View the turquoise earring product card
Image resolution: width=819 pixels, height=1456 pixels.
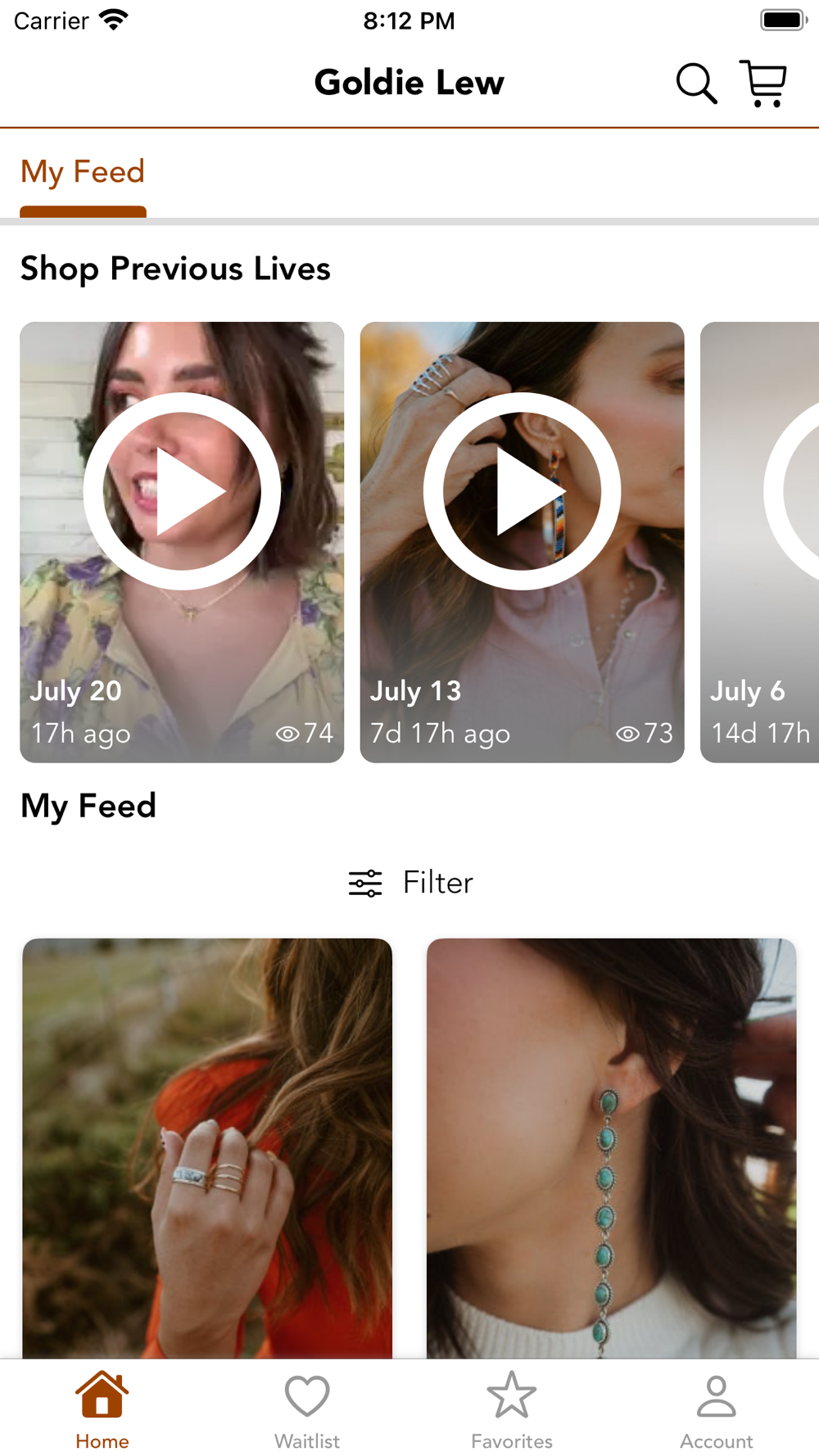[611, 1146]
